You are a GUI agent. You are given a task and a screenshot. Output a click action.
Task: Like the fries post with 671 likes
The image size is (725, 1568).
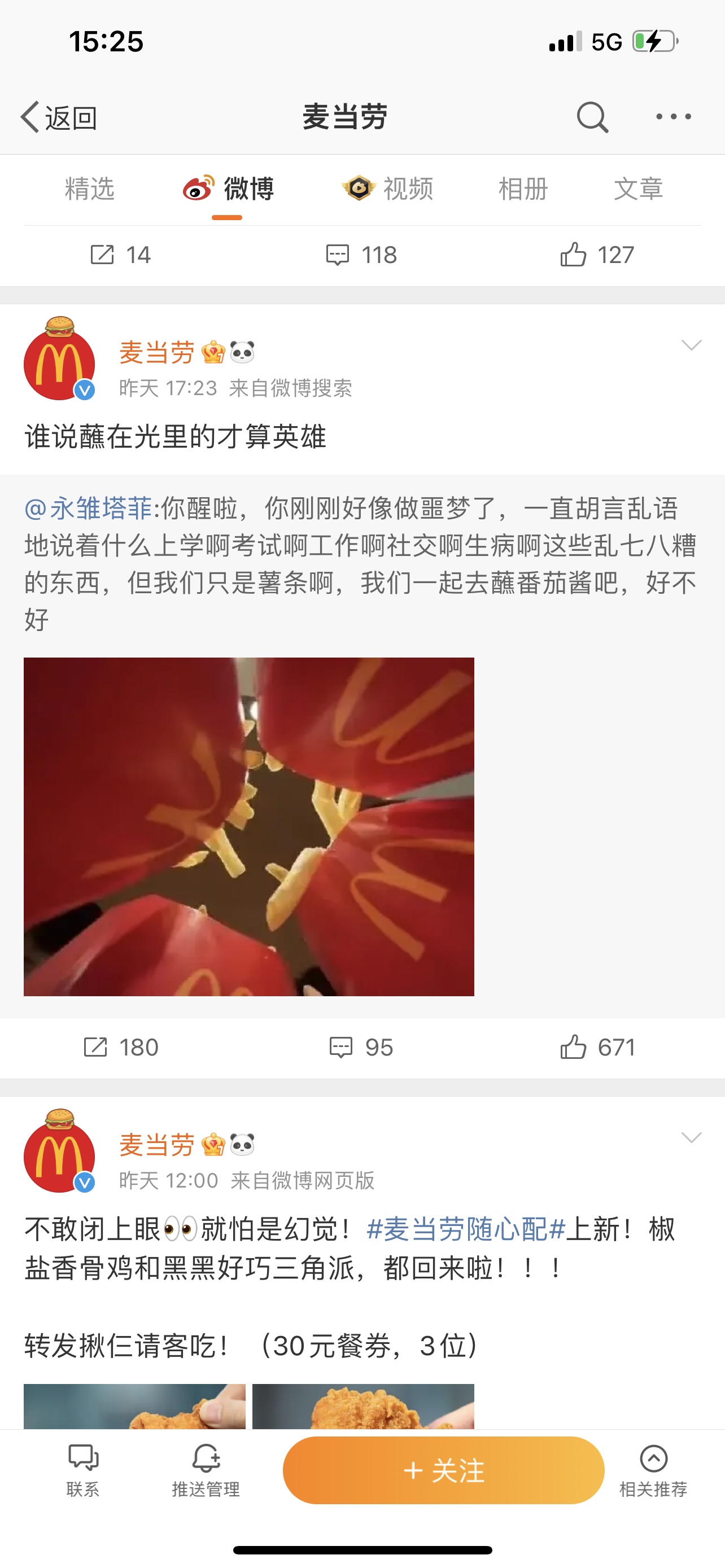[x=597, y=1048]
